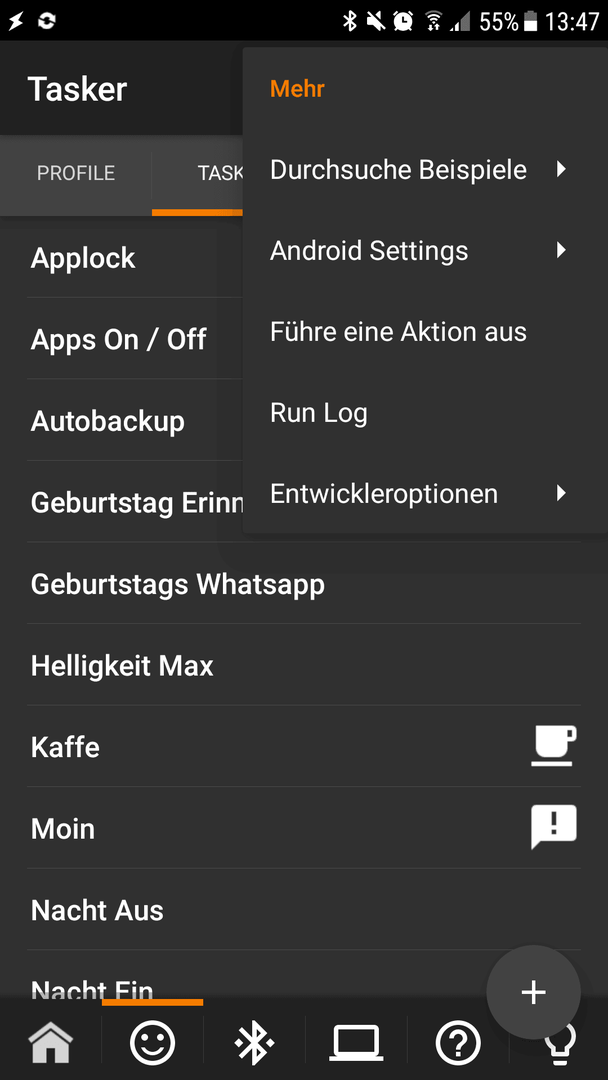Select the home project tab
This screenshot has width=608, height=1080.
[x=50, y=1043]
